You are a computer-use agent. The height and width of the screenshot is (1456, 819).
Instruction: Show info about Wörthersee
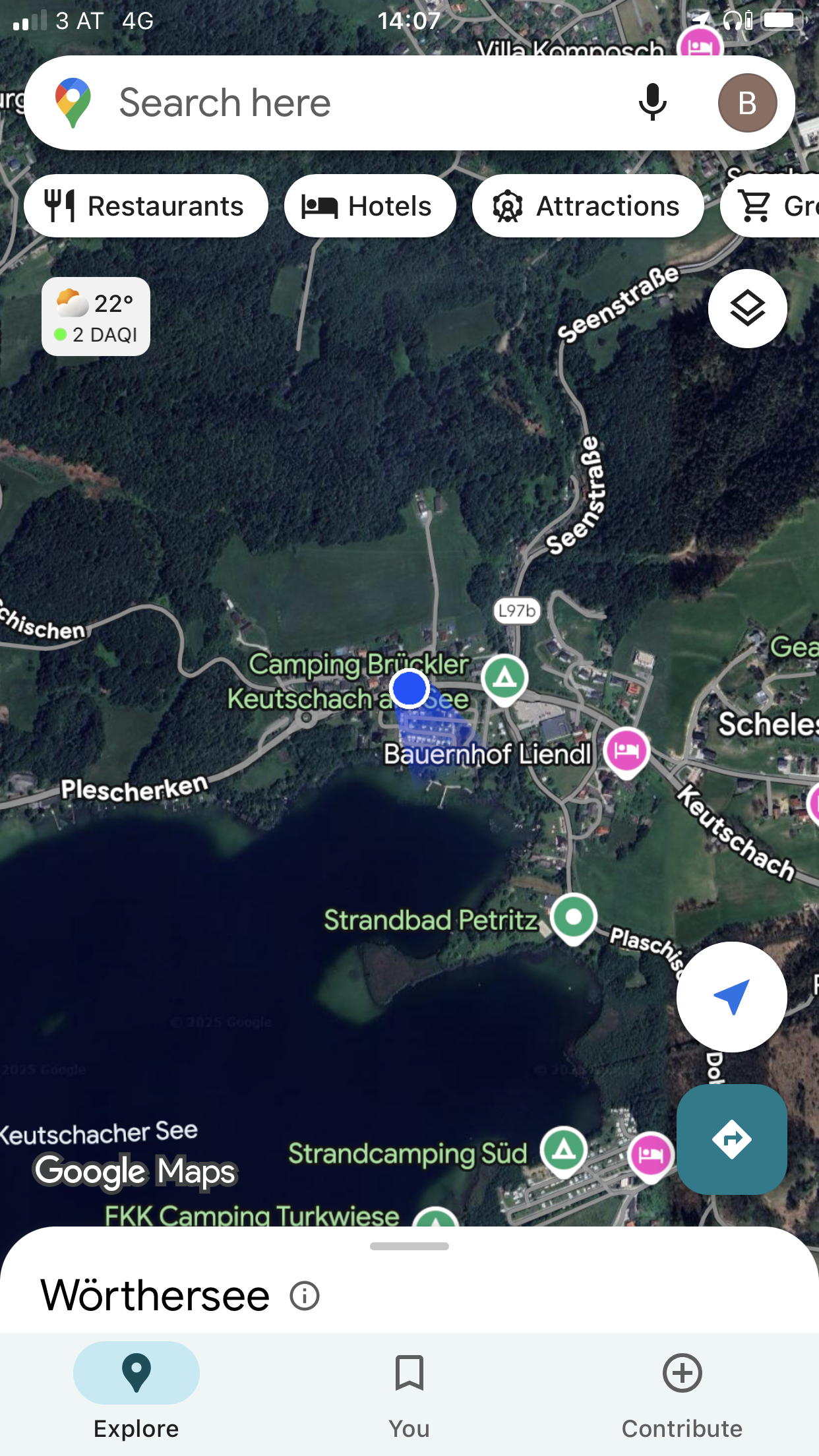(305, 1296)
